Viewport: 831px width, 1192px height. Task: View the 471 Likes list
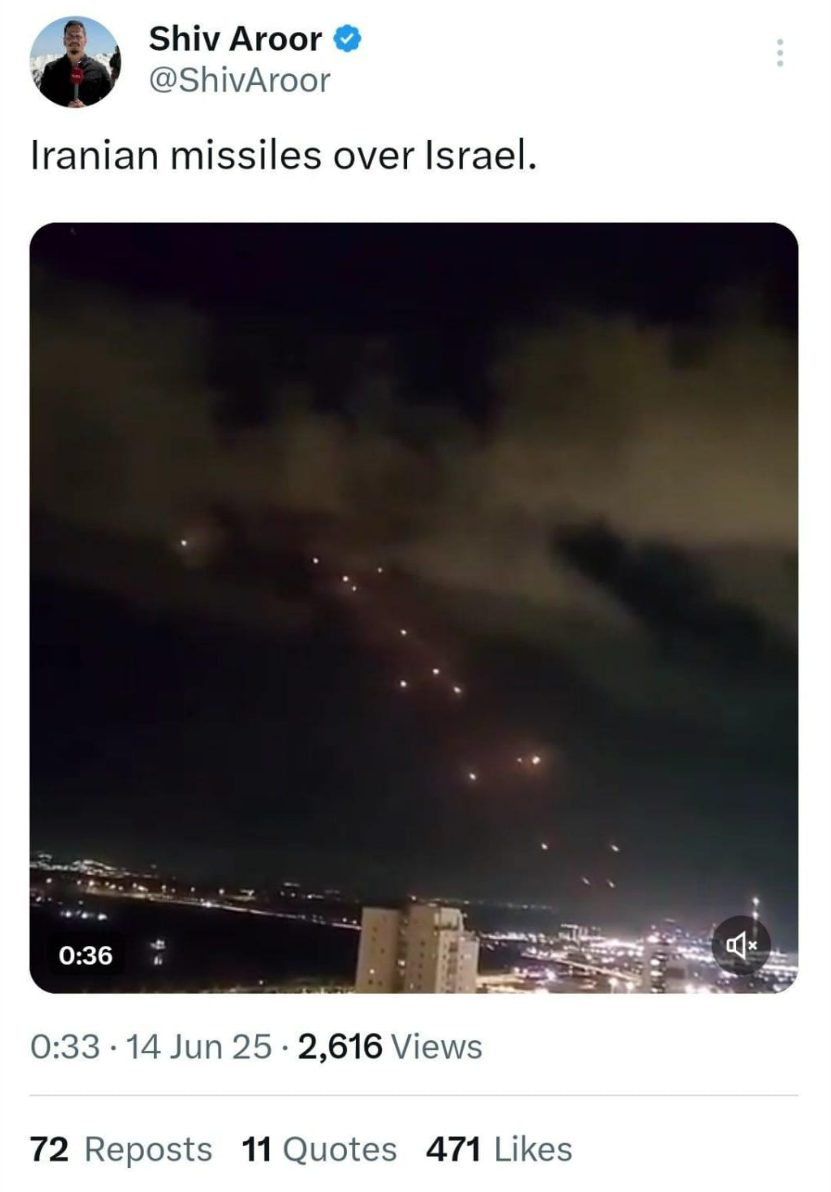pos(499,1149)
